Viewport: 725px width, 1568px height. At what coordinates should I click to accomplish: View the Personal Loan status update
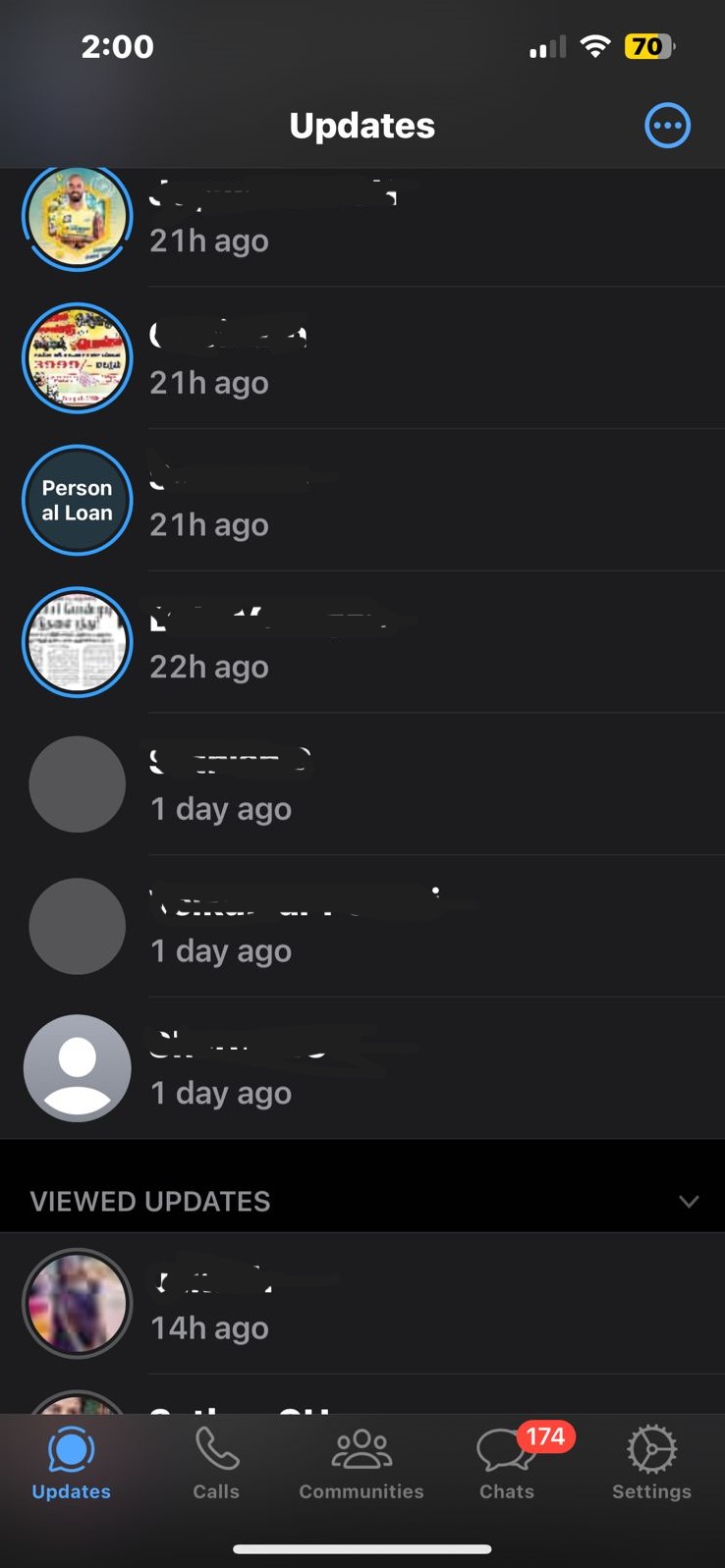pyautogui.click(x=362, y=501)
